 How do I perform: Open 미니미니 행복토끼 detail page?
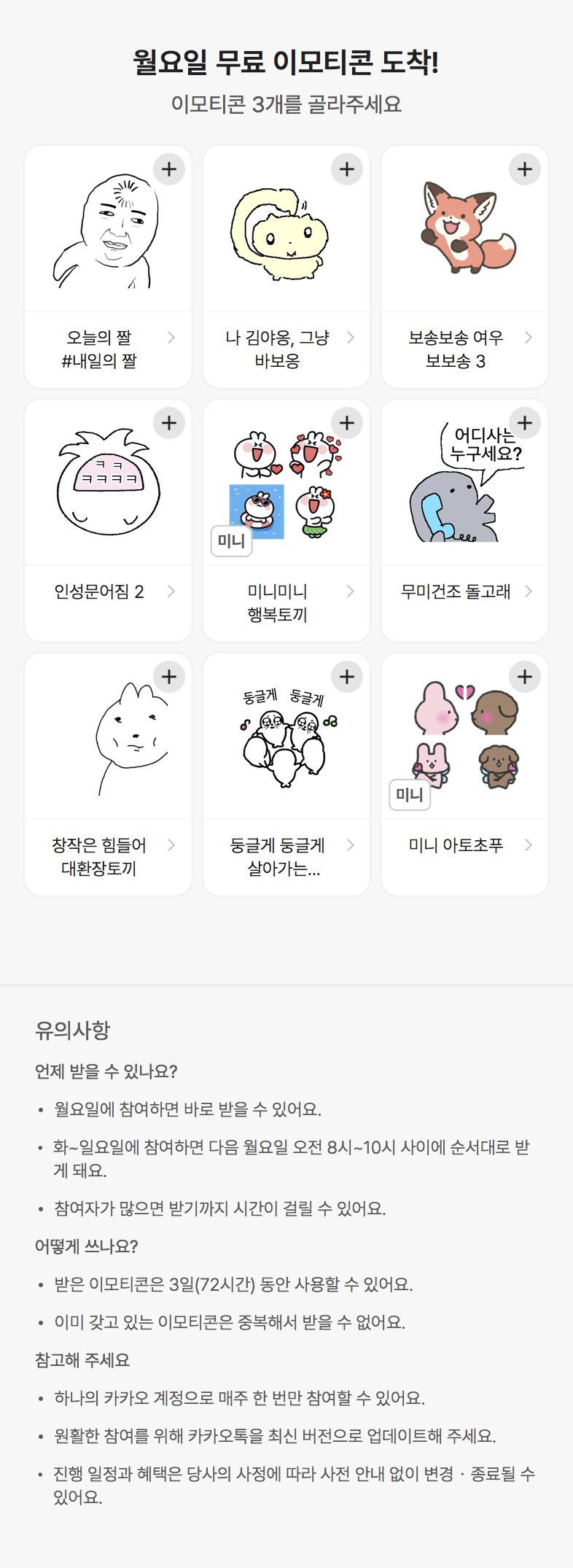coord(286,603)
